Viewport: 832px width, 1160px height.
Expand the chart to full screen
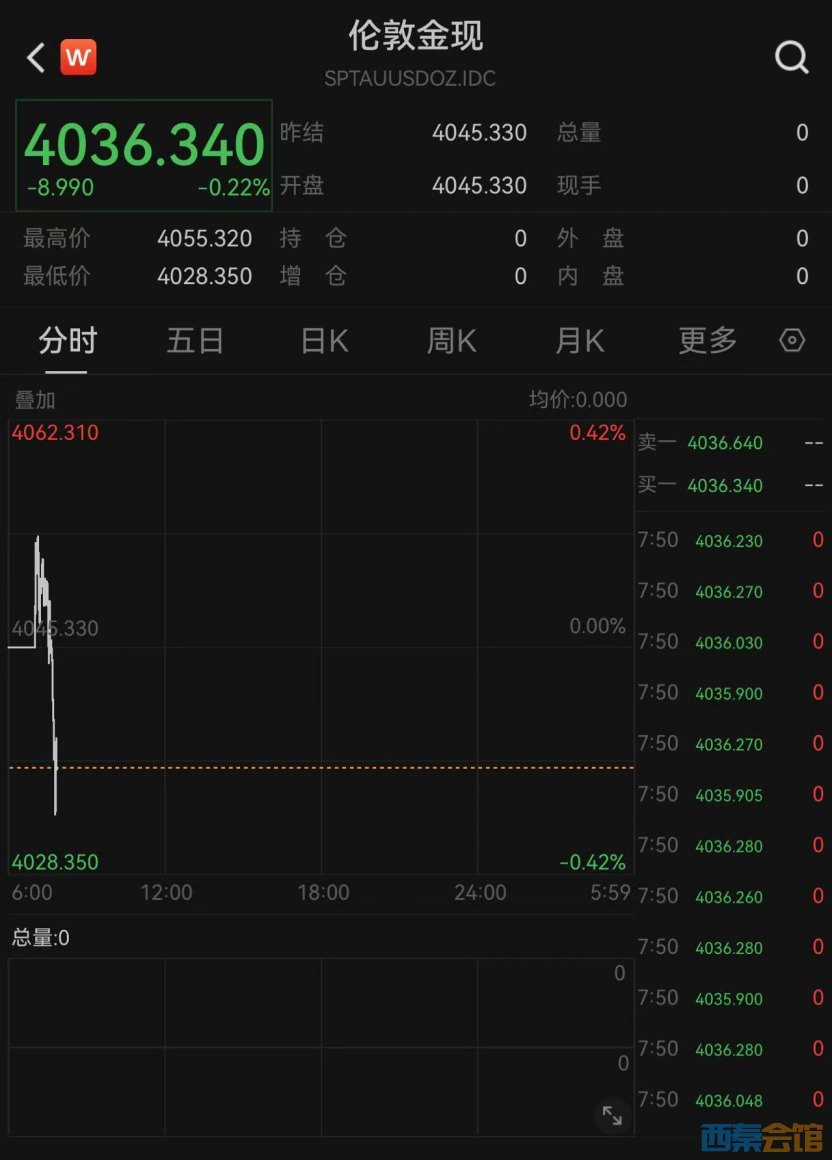(611, 1116)
